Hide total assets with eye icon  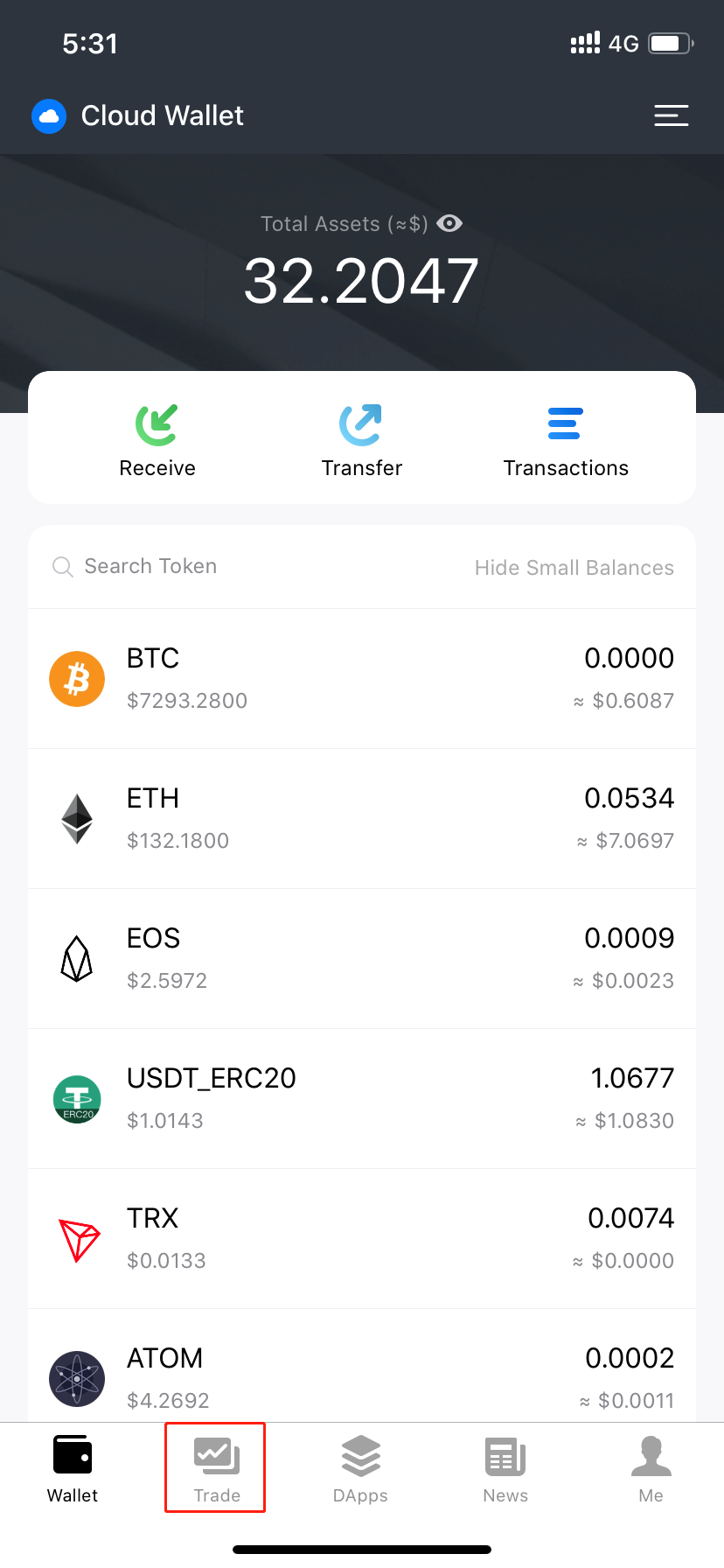[x=449, y=224]
